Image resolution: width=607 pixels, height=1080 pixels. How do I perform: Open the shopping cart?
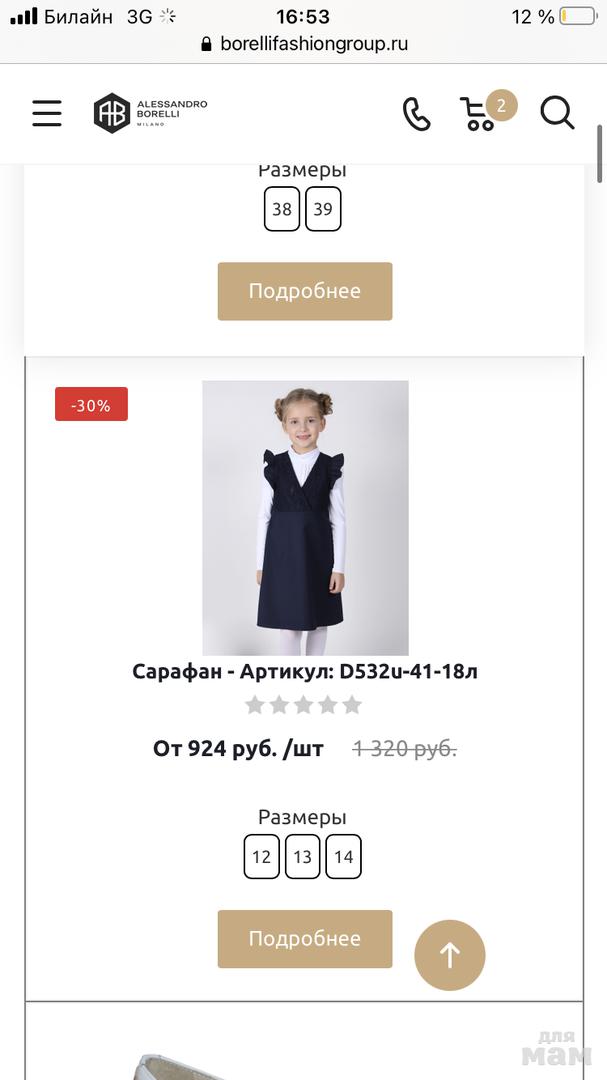point(480,113)
